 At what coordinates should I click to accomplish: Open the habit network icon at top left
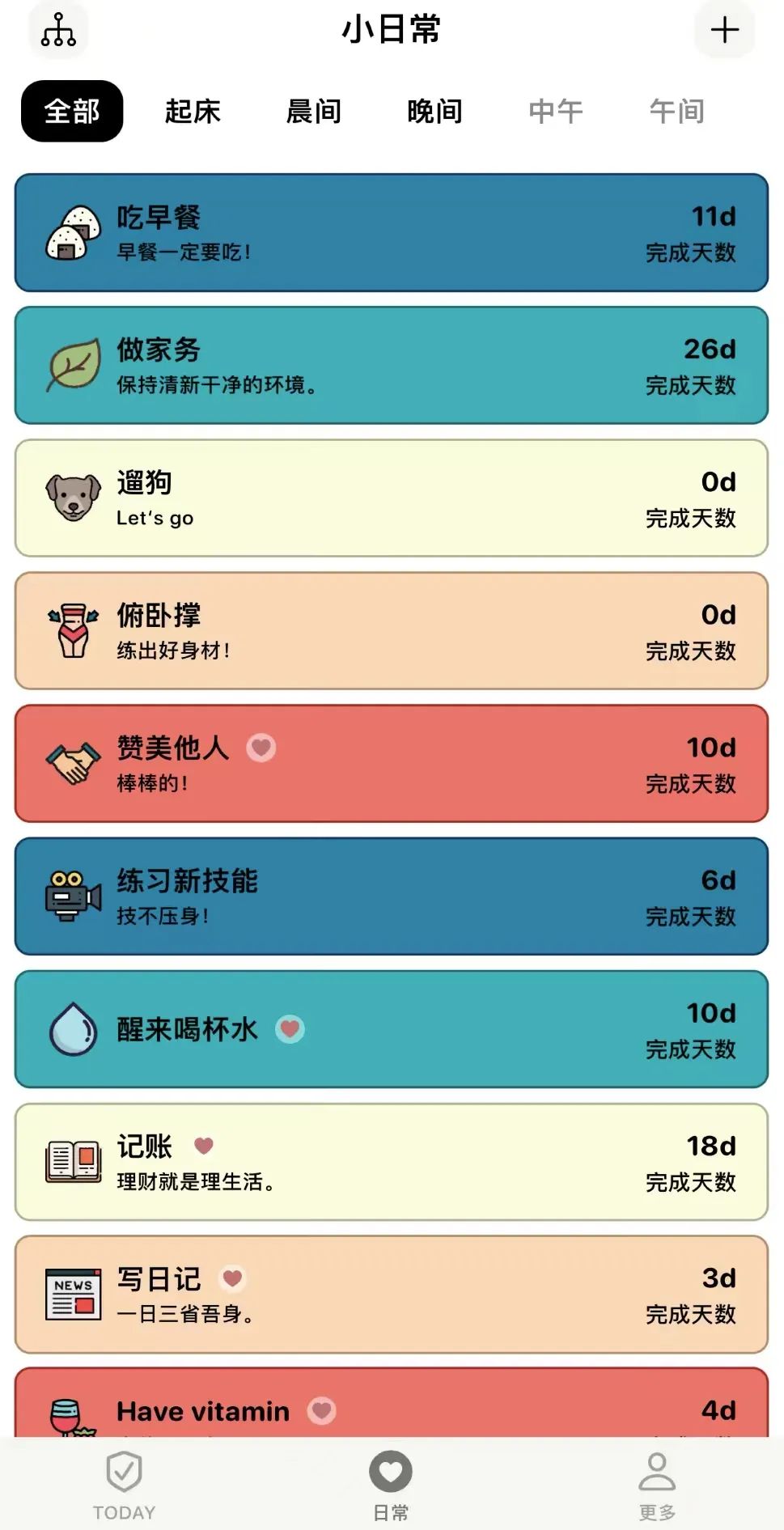pyautogui.click(x=60, y=31)
